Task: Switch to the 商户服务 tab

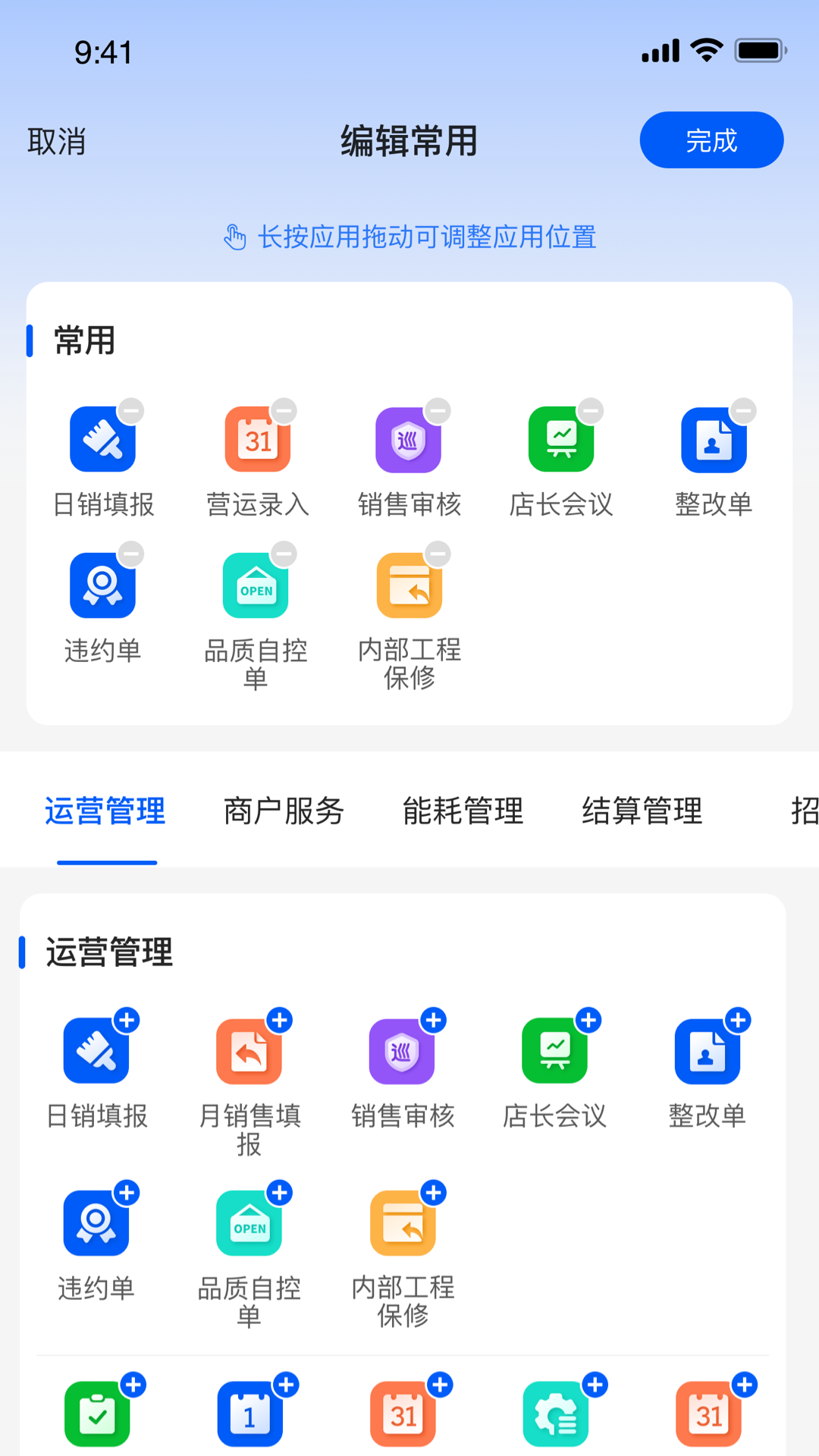Action: coord(284,811)
